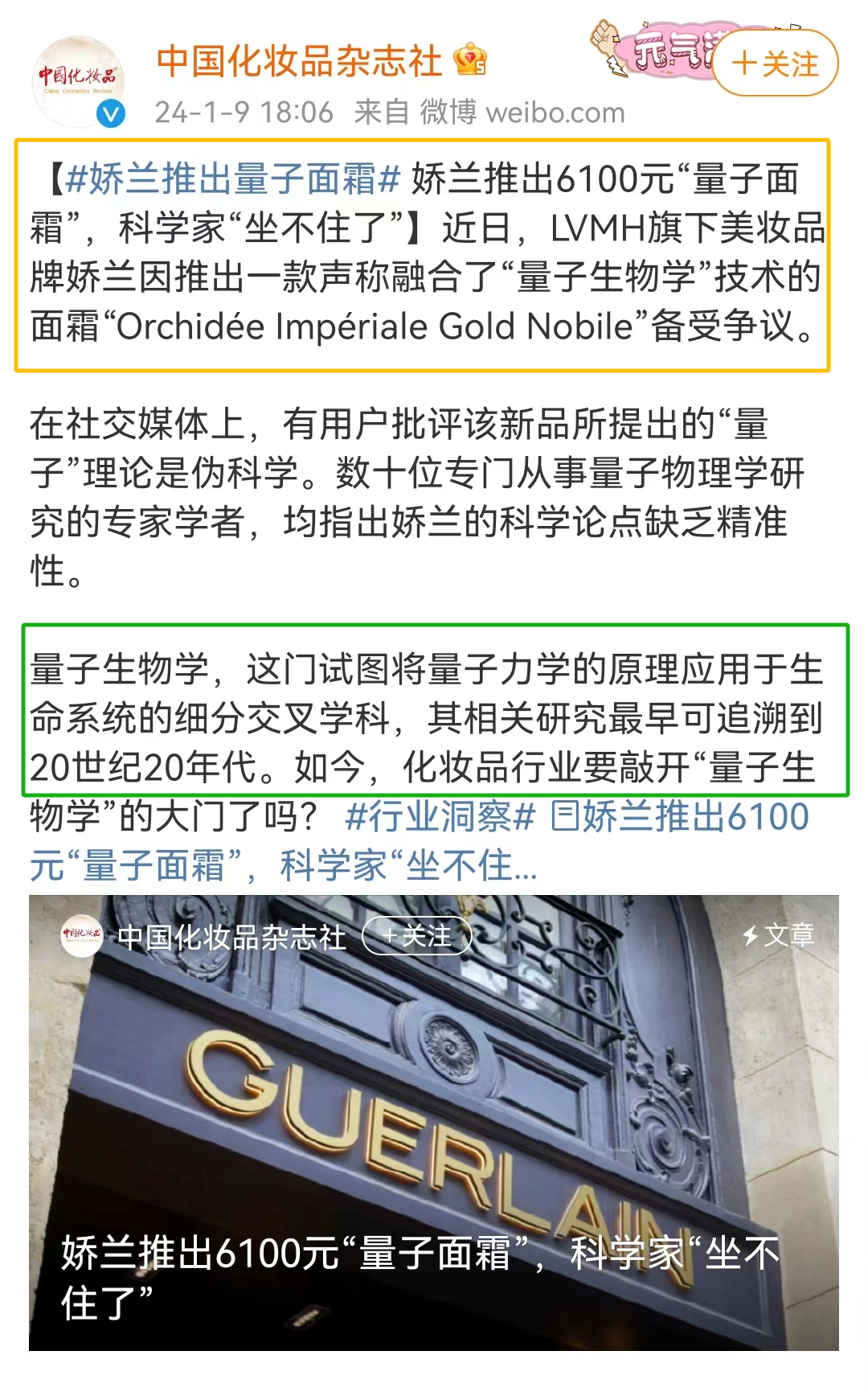Open hashtag #行业洞察#
Image resolution: width=868 pixels, height=1392 pixels.
[440, 817]
